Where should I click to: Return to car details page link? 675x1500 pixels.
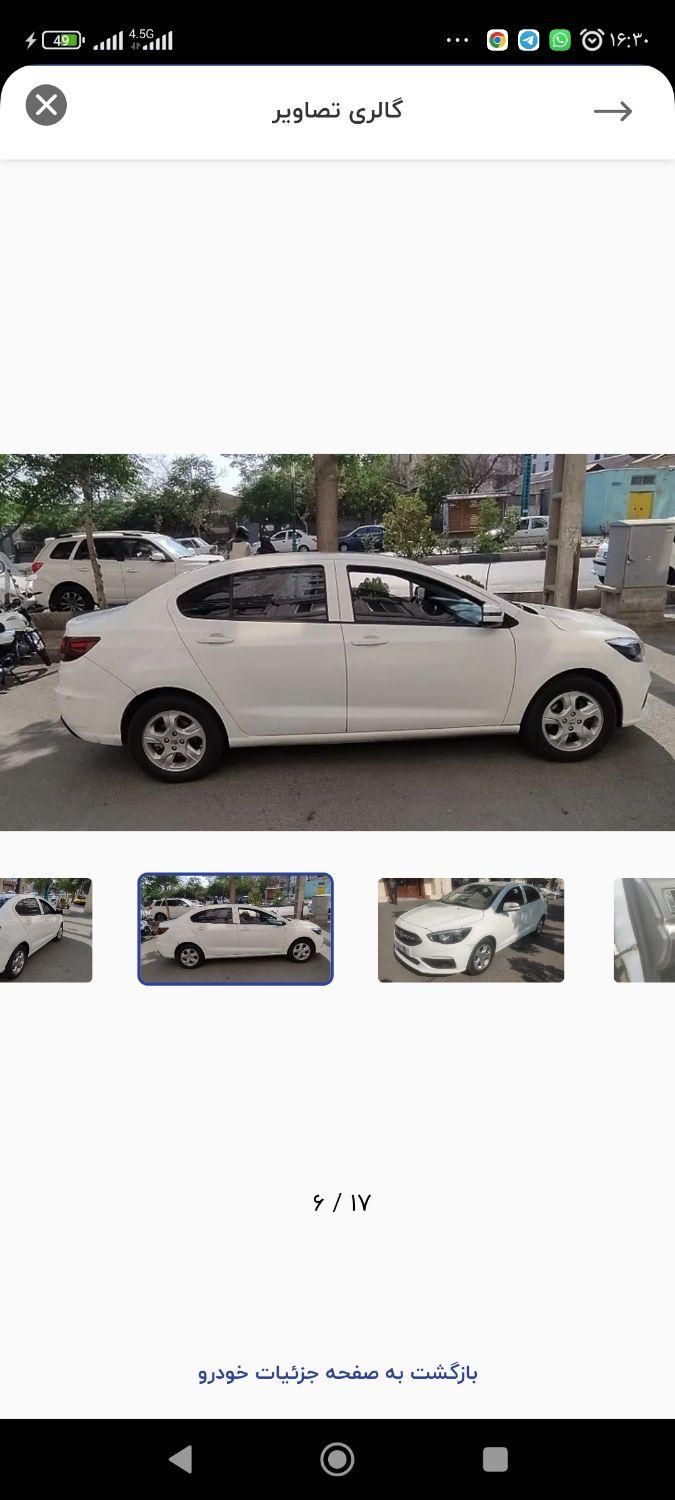338,1372
